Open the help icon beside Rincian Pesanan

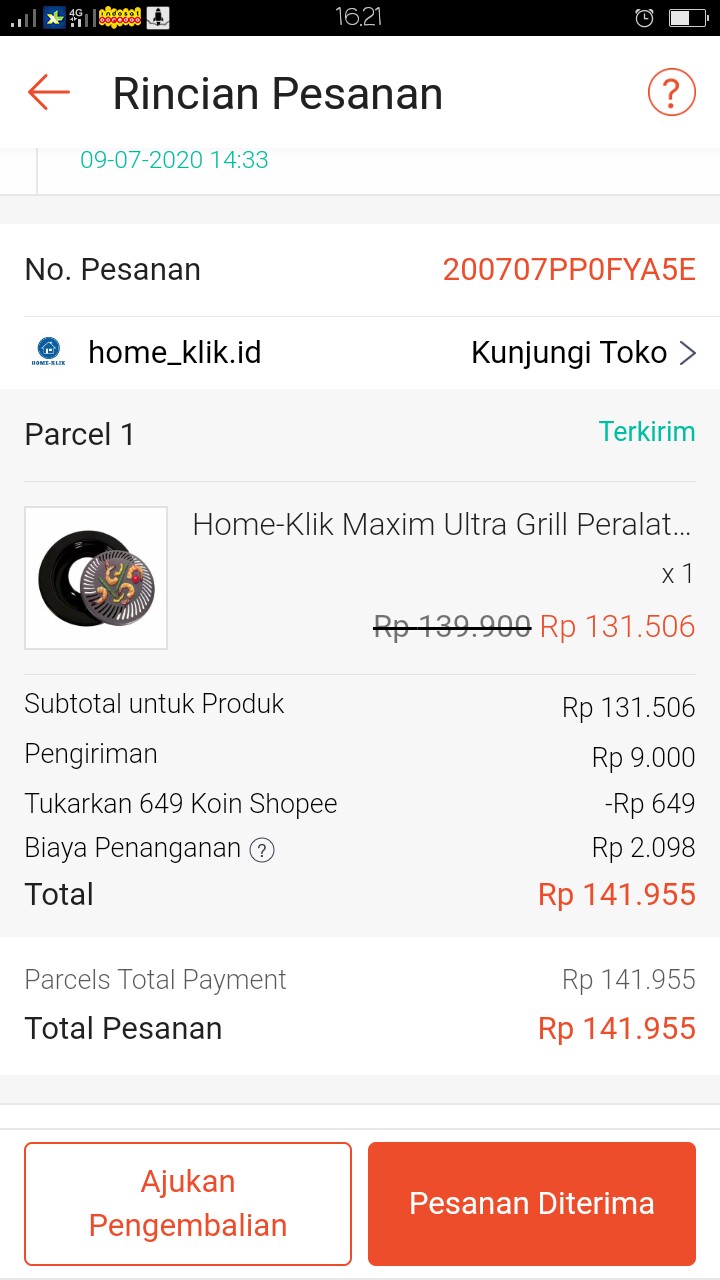tap(671, 91)
